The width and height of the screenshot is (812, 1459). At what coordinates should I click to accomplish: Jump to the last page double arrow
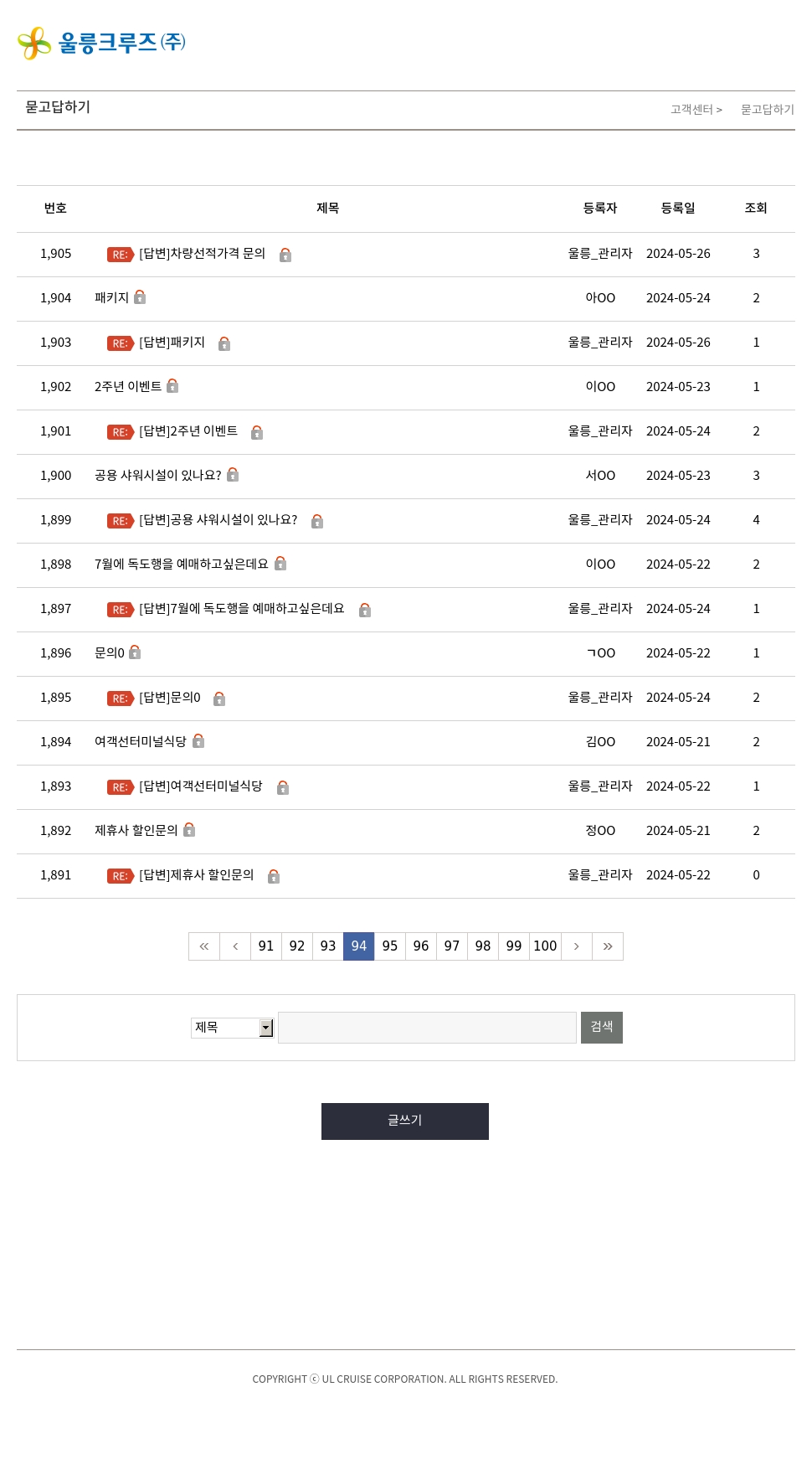608,946
